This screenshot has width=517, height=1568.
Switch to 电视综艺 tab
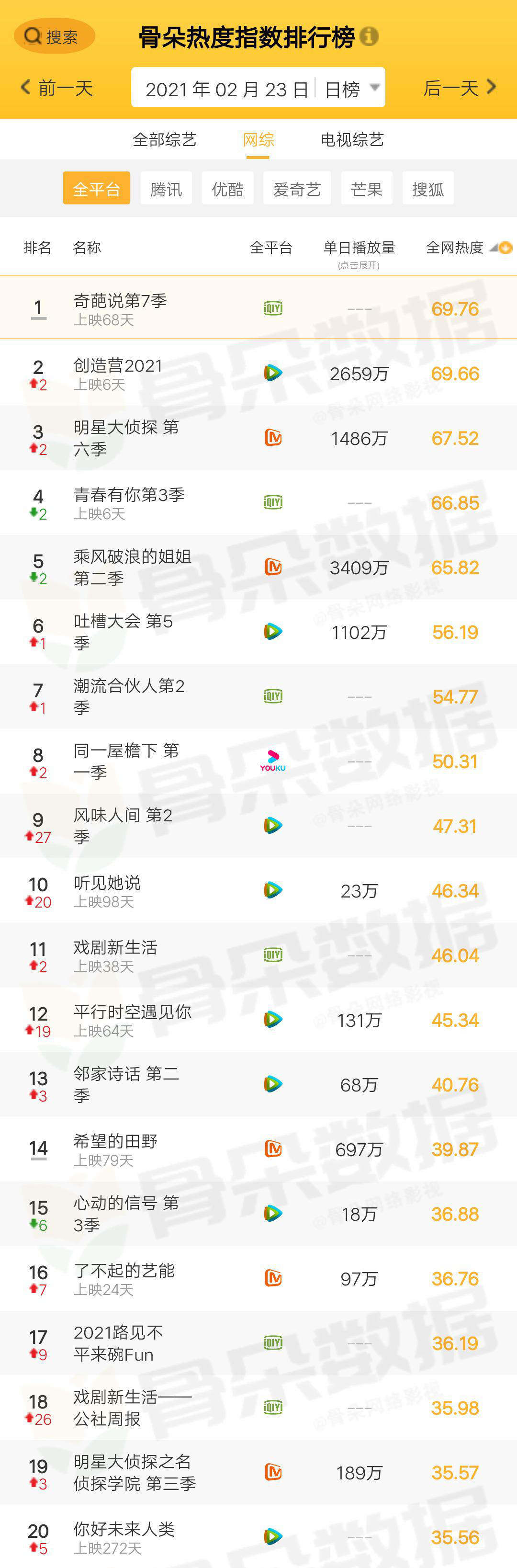coord(352,140)
